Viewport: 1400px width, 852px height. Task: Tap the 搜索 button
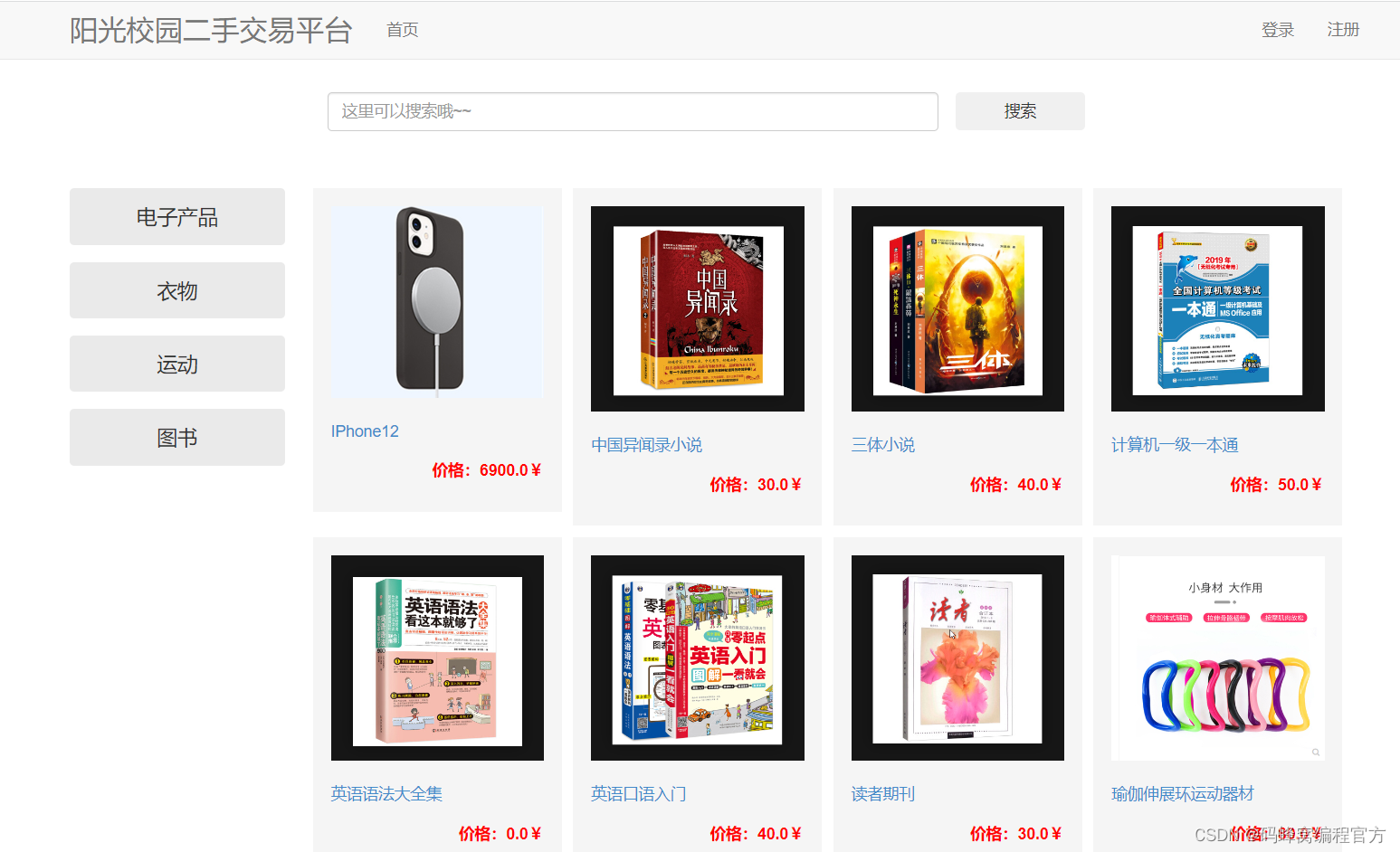[1019, 111]
